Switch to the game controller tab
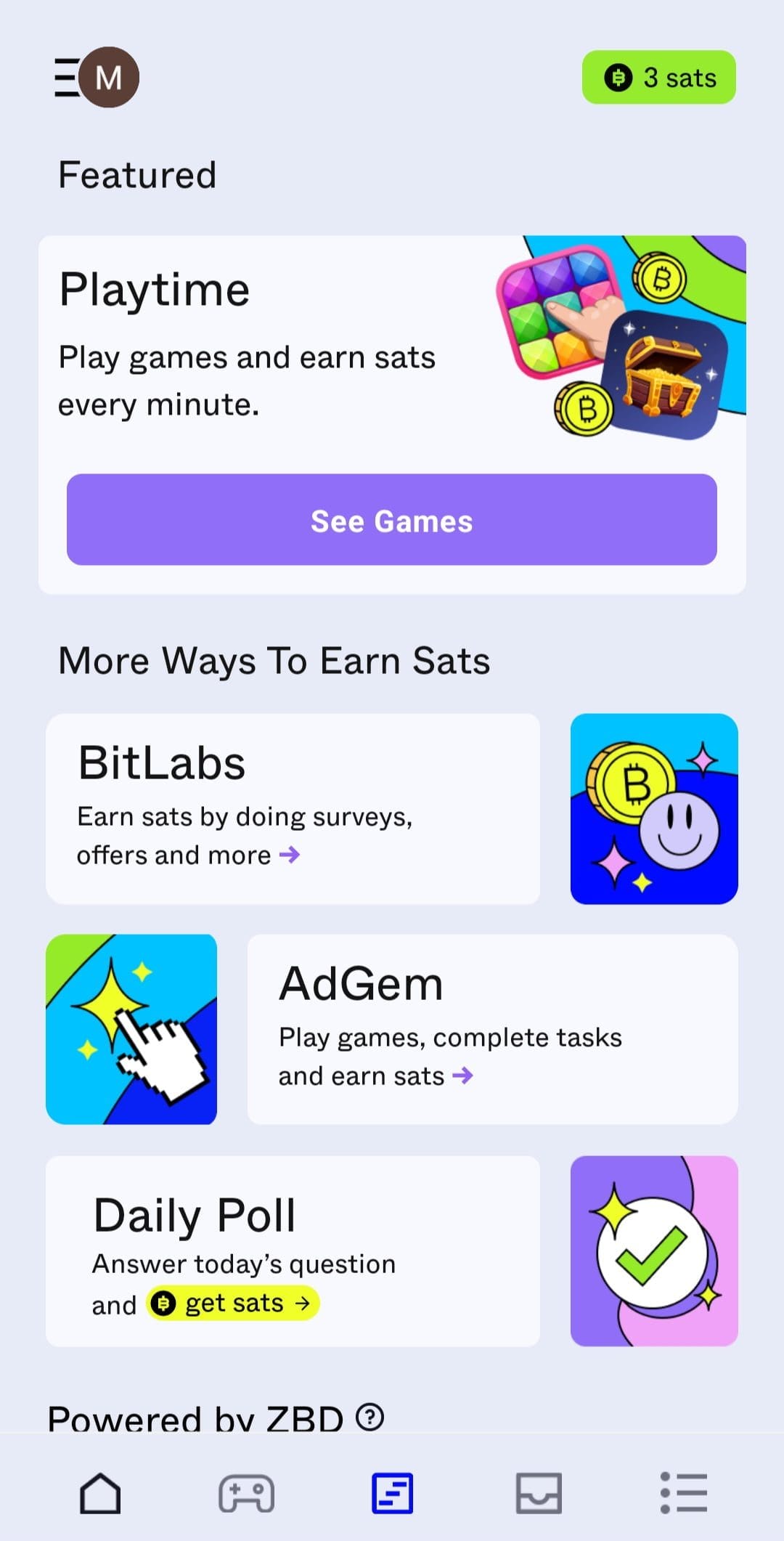Image resolution: width=784 pixels, height=1541 pixels. (x=246, y=1493)
